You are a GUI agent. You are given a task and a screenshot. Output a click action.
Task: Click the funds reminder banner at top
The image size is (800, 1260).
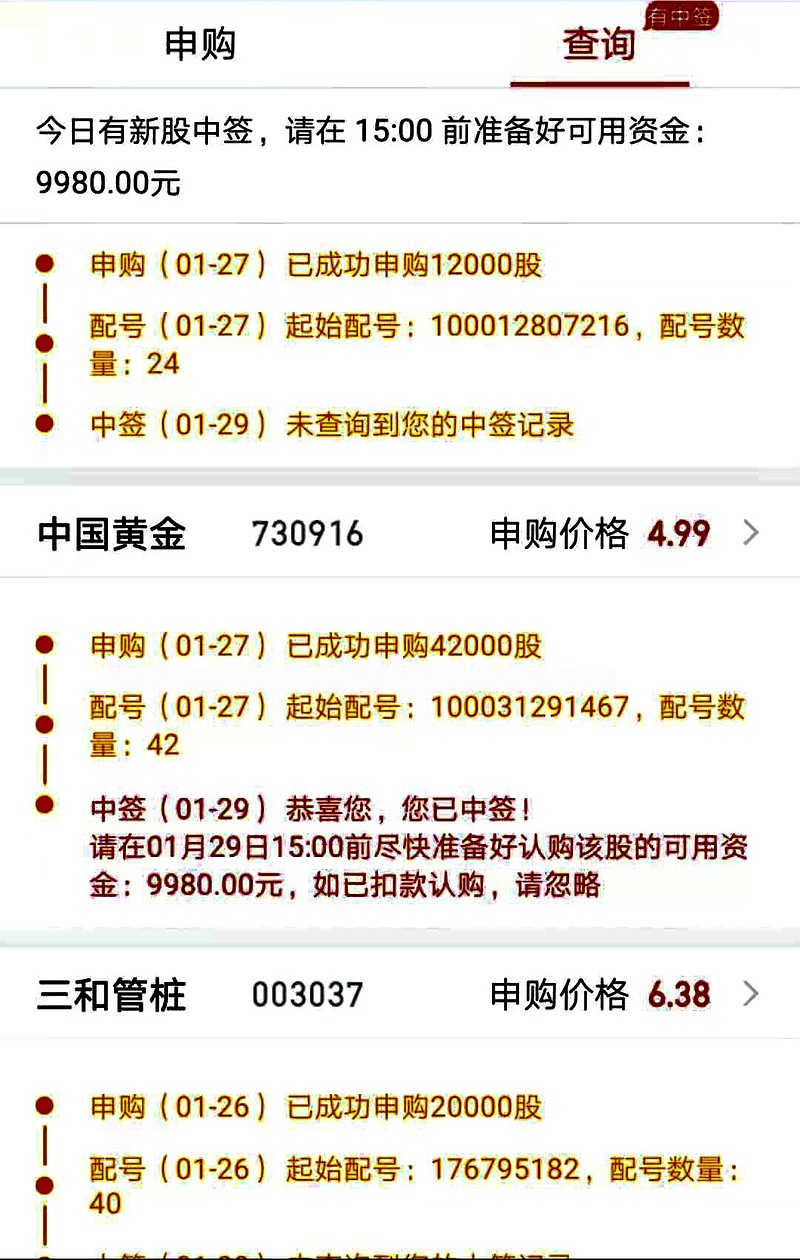(400, 155)
